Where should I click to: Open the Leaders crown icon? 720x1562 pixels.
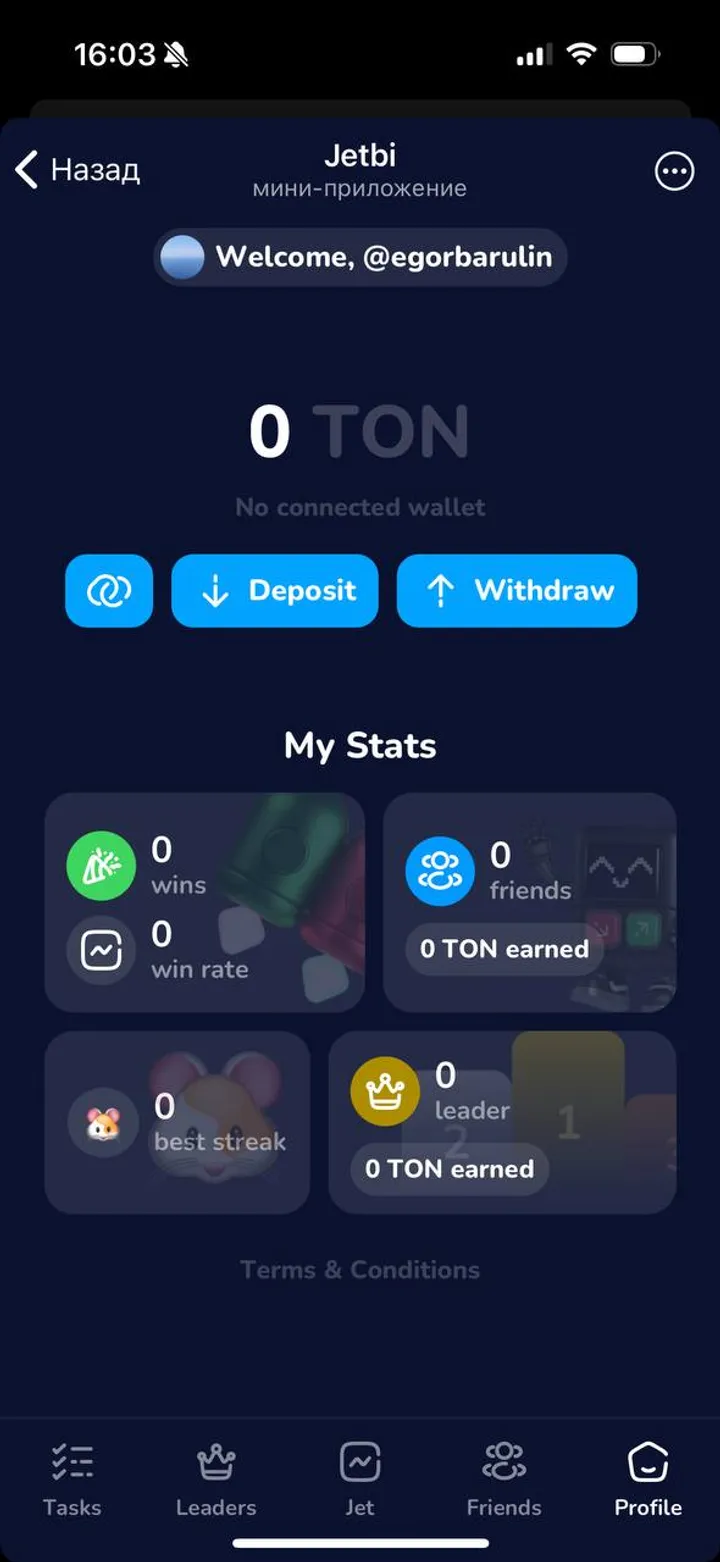coord(215,1463)
